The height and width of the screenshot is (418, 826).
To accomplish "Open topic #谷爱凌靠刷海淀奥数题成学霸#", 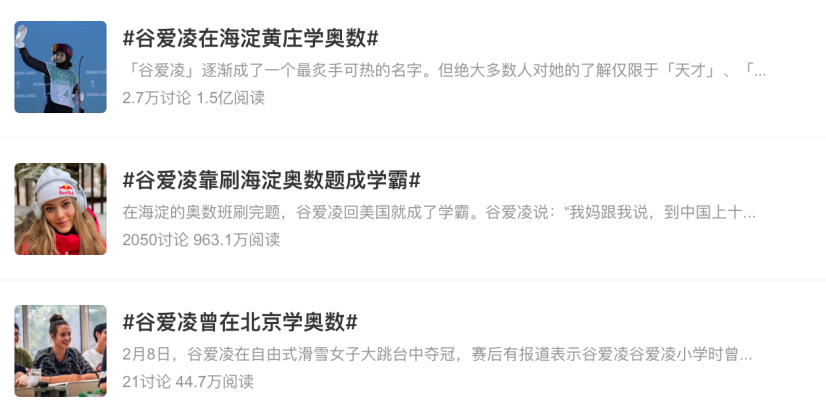I will (x=271, y=181).
